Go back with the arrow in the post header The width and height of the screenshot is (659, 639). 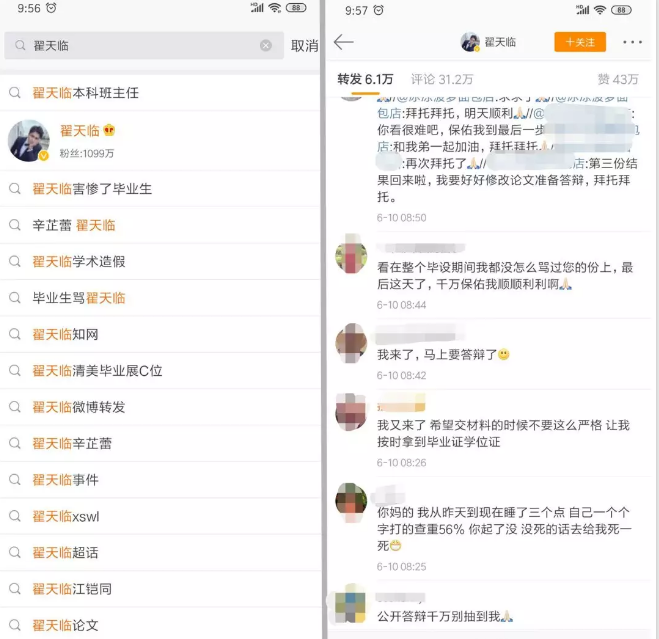[344, 42]
